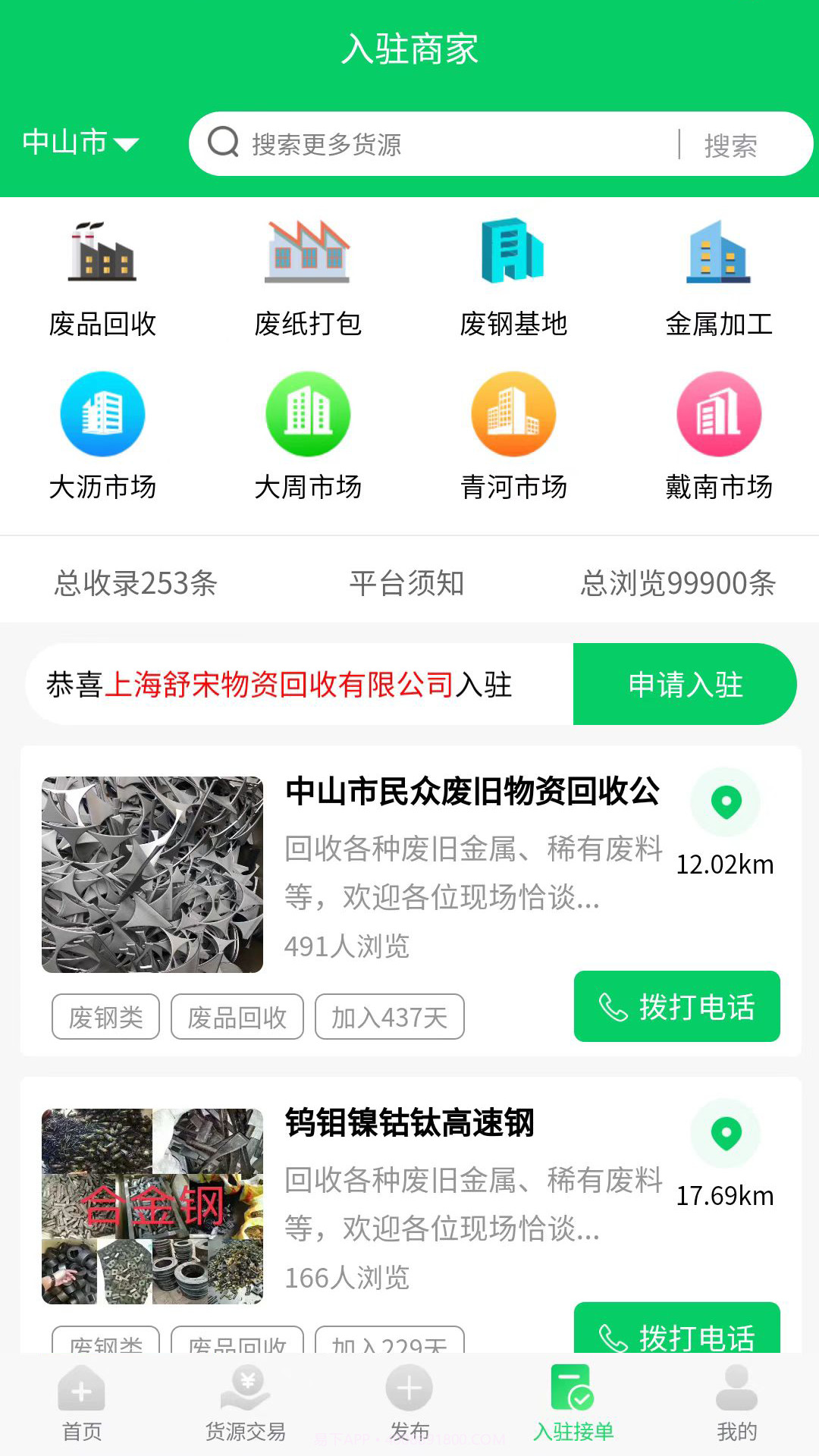This screenshot has width=819, height=1456.
Task: Switch to the 入驻接单 tab
Action: [573, 1407]
